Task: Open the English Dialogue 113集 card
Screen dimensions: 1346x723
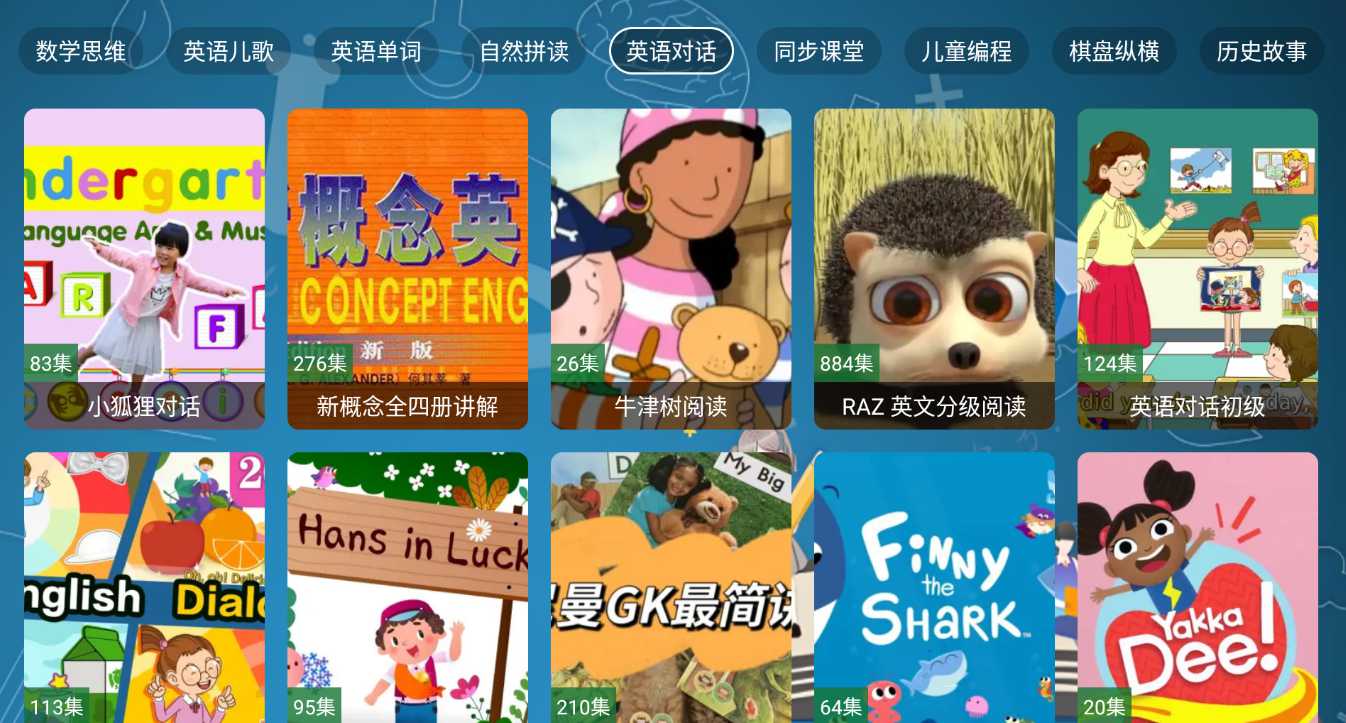Action: click(144, 588)
